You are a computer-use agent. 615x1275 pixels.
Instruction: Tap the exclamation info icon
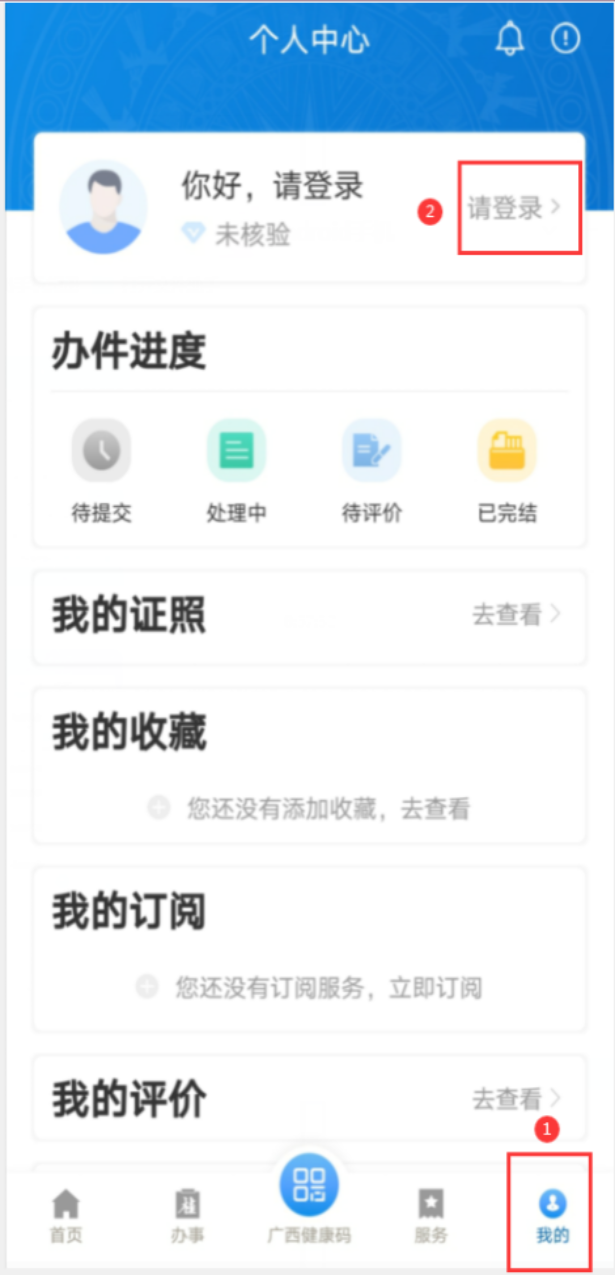tap(565, 39)
